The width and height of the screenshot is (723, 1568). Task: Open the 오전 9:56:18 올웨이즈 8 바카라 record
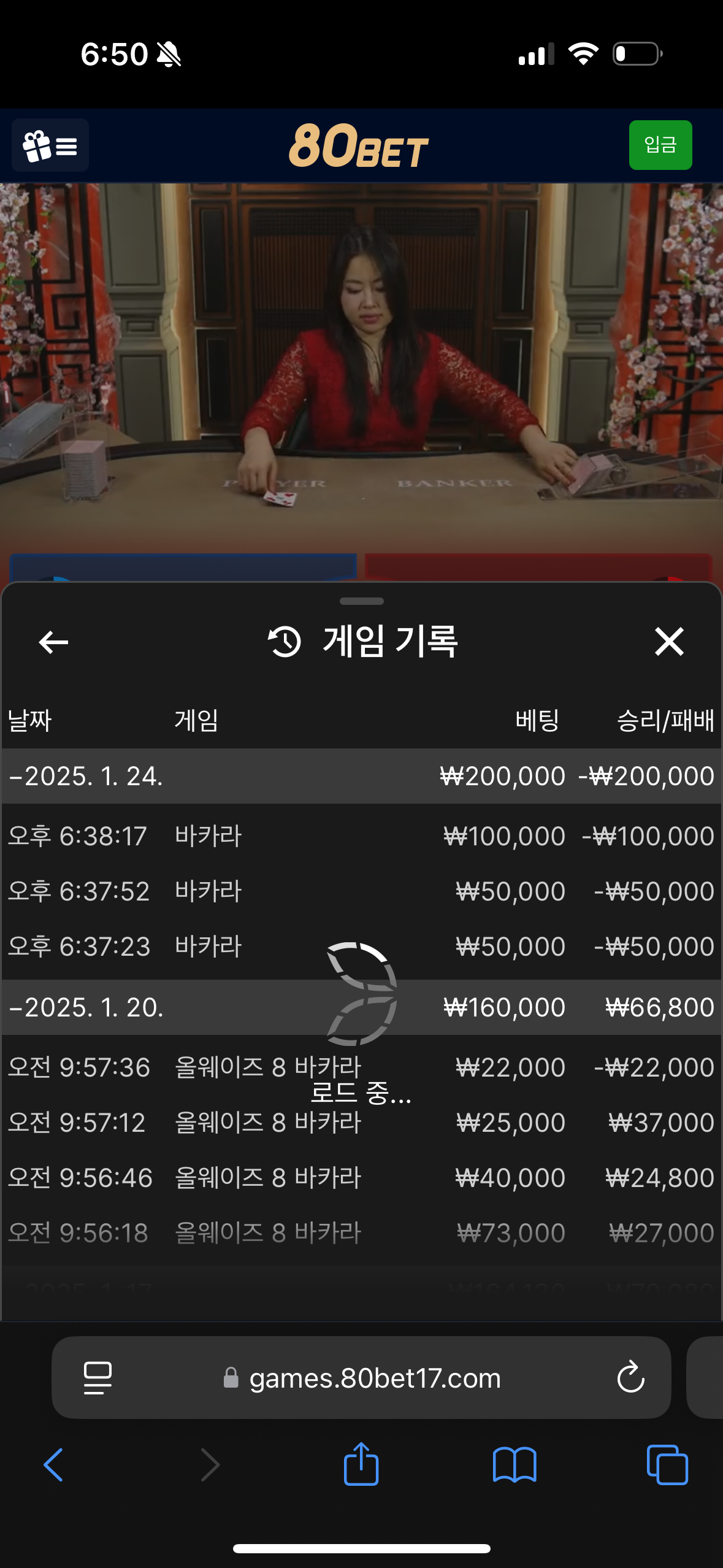[x=361, y=1233]
